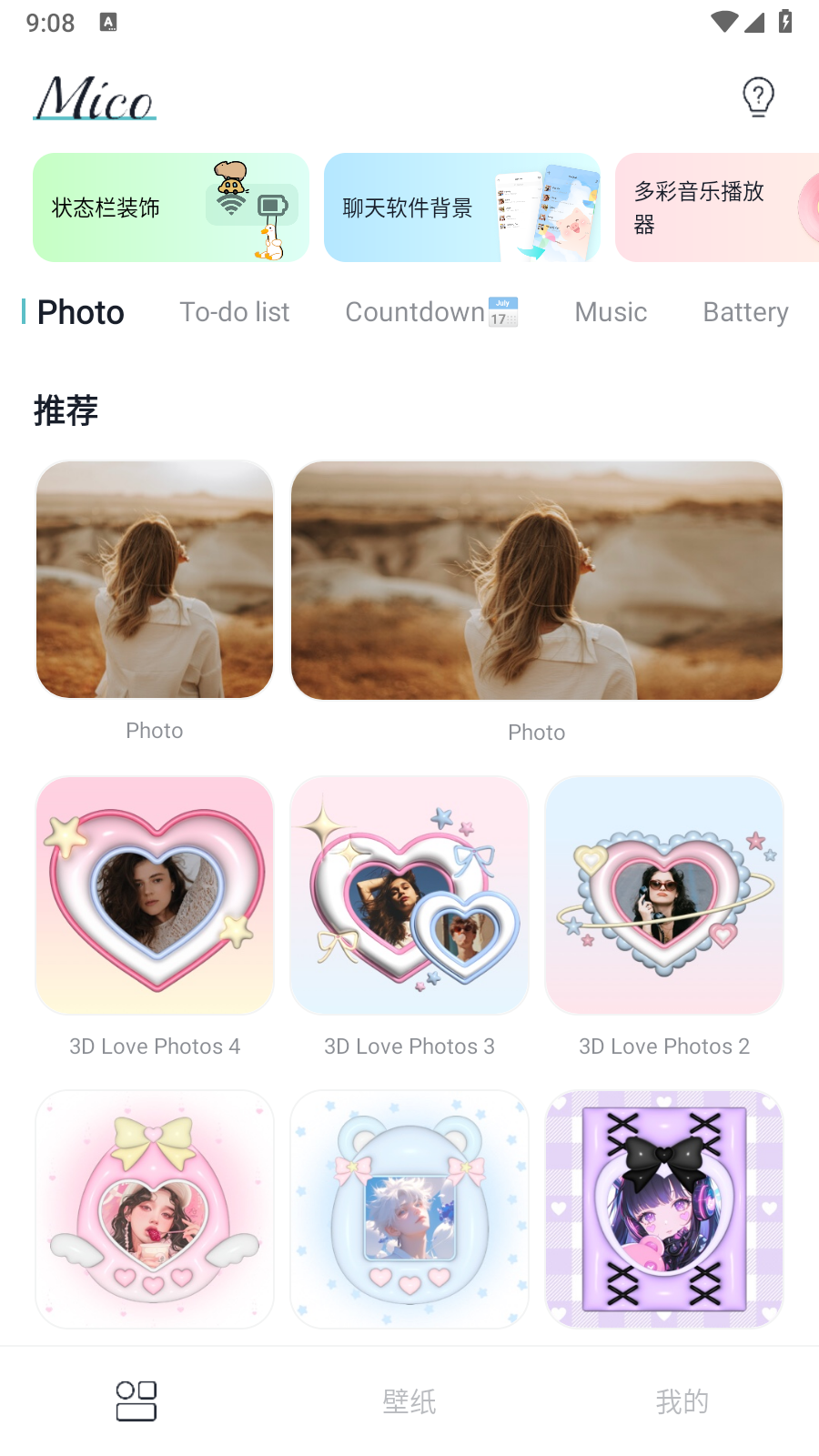
Task: Switch to the Battery tab
Action: pyautogui.click(x=745, y=312)
